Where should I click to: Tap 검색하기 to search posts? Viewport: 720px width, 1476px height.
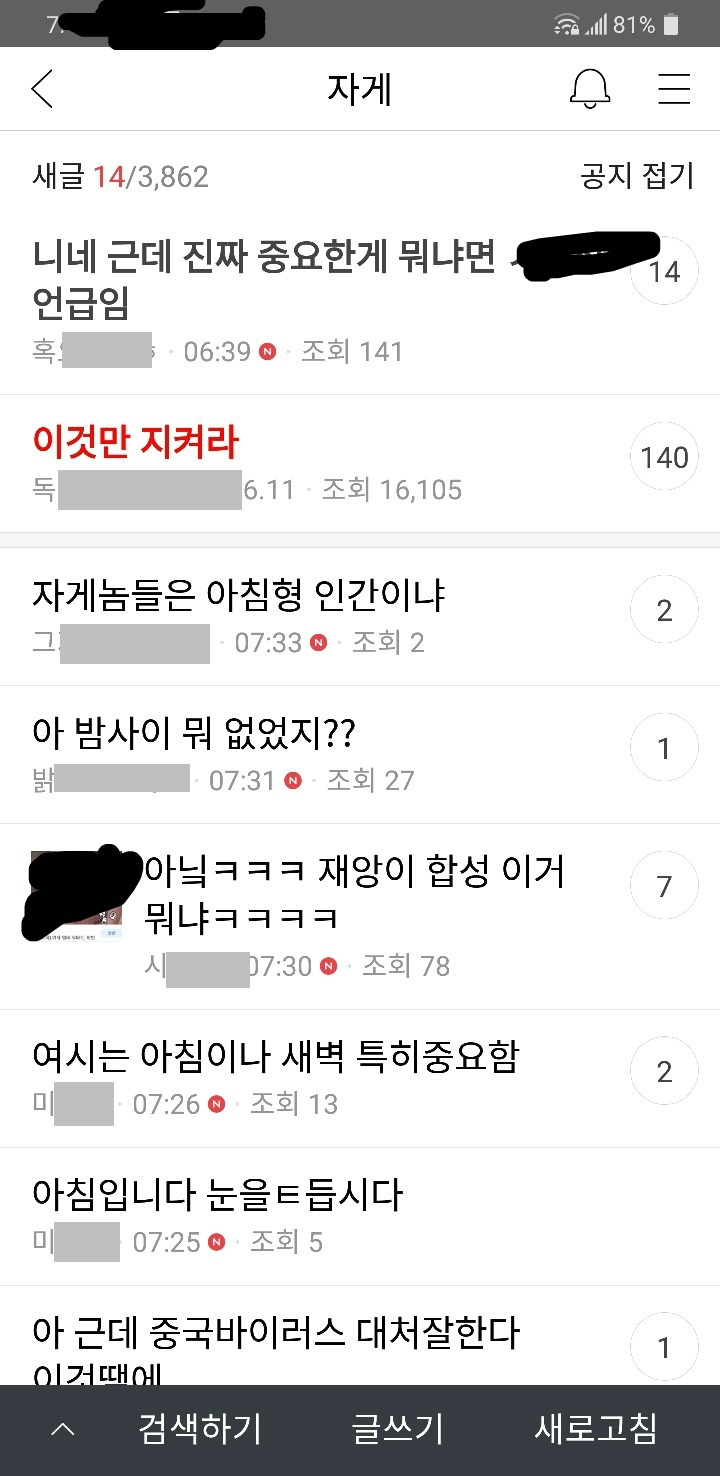point(200,1429)
